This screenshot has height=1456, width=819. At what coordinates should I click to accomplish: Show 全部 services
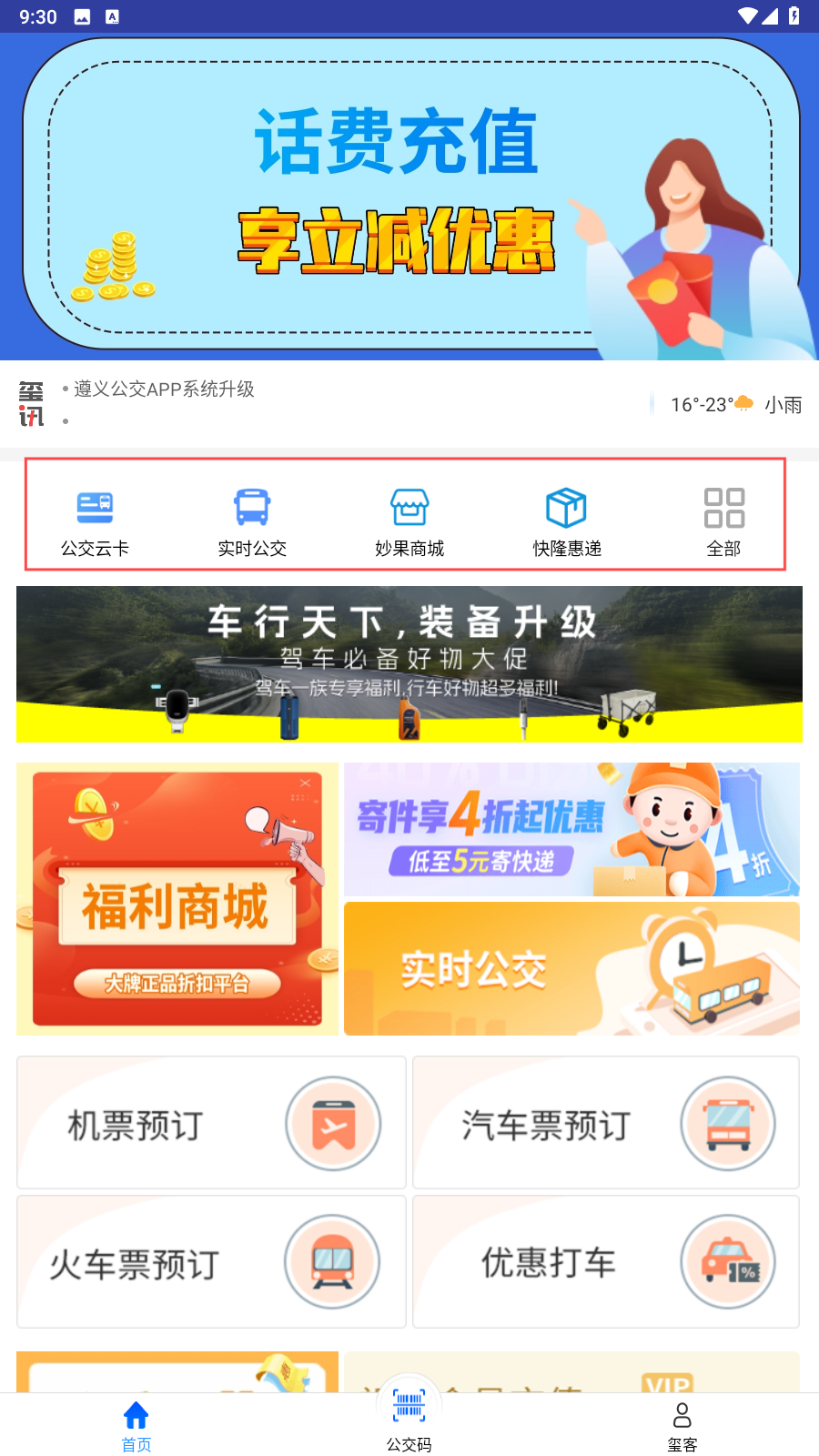723,521
